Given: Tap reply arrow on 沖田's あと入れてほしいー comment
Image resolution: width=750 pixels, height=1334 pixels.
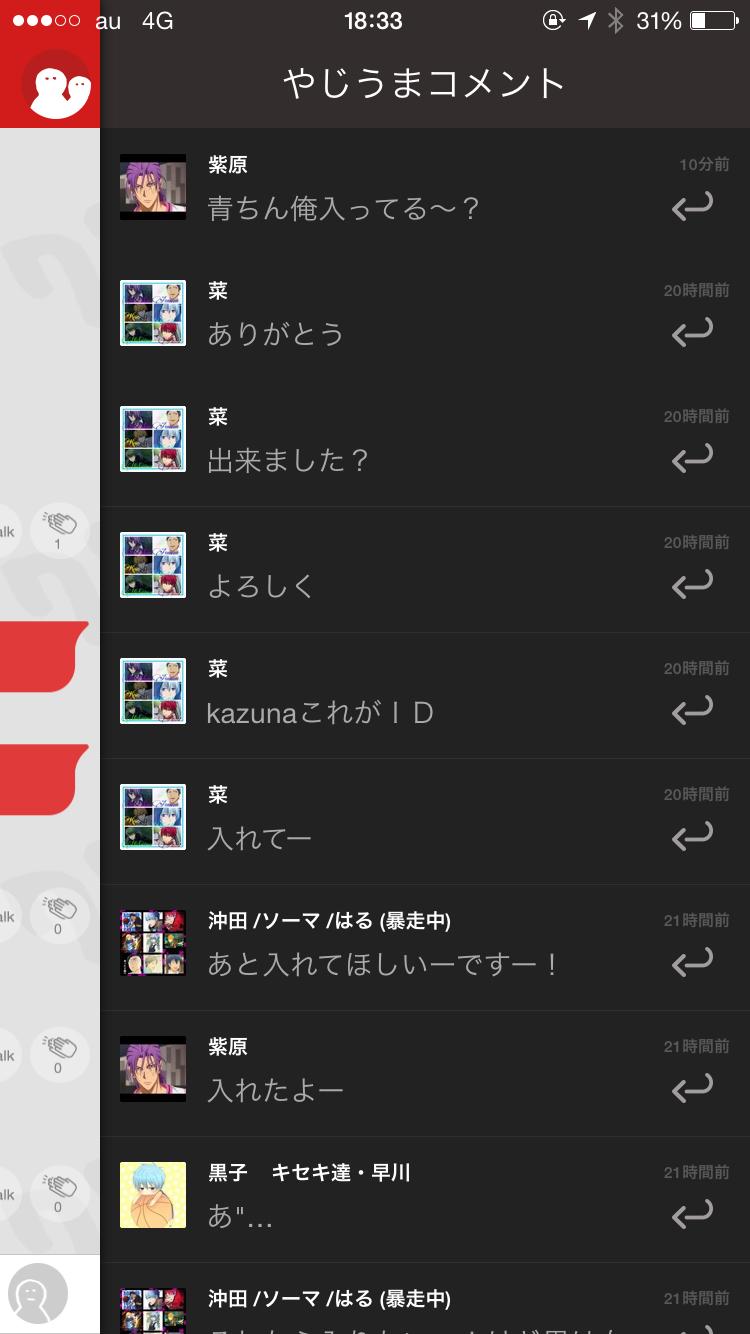Looking at the screenshot, I should pos(692,963).
